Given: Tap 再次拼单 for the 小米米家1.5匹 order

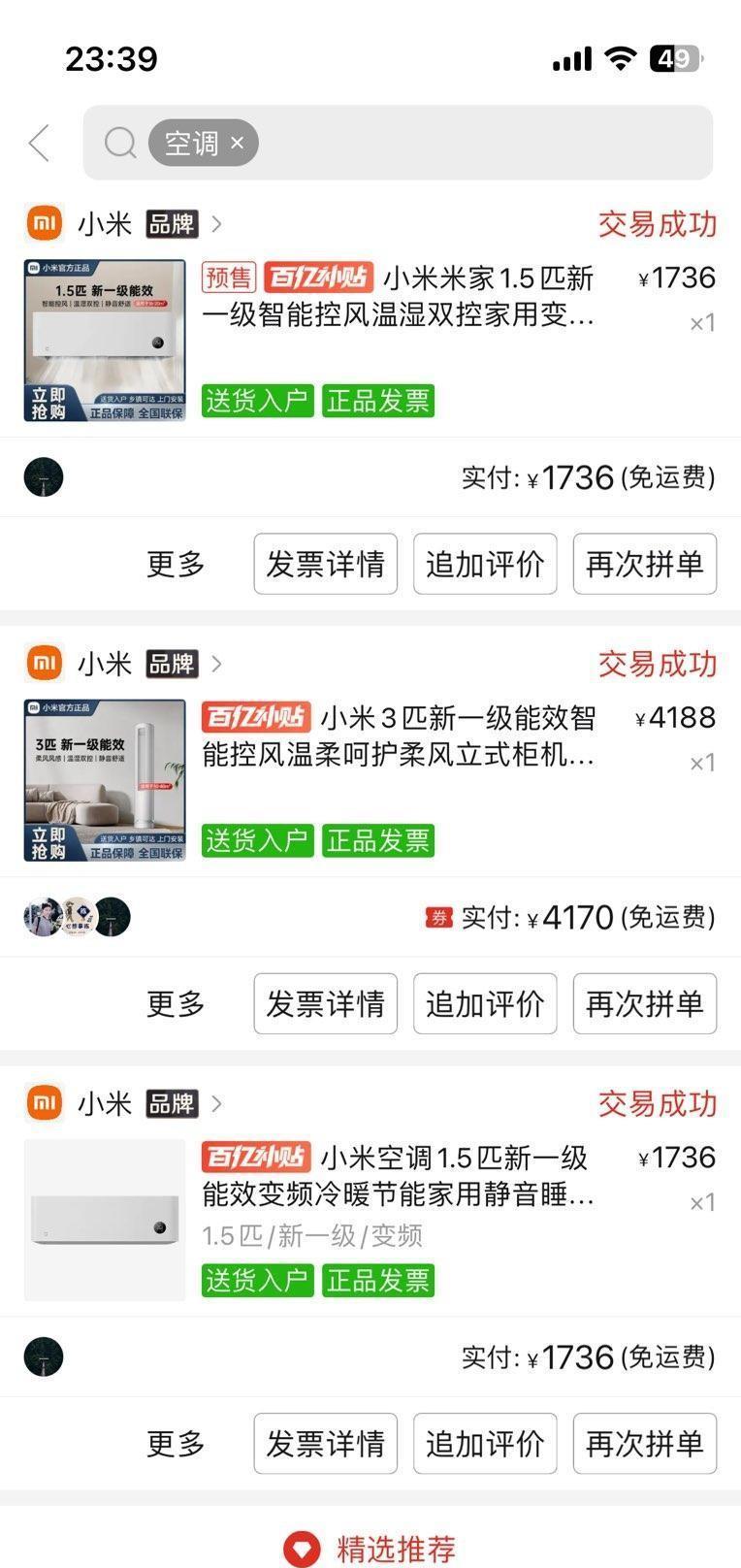Looking at the screenshot, I should pyautogui.click(x=644, y=564).
